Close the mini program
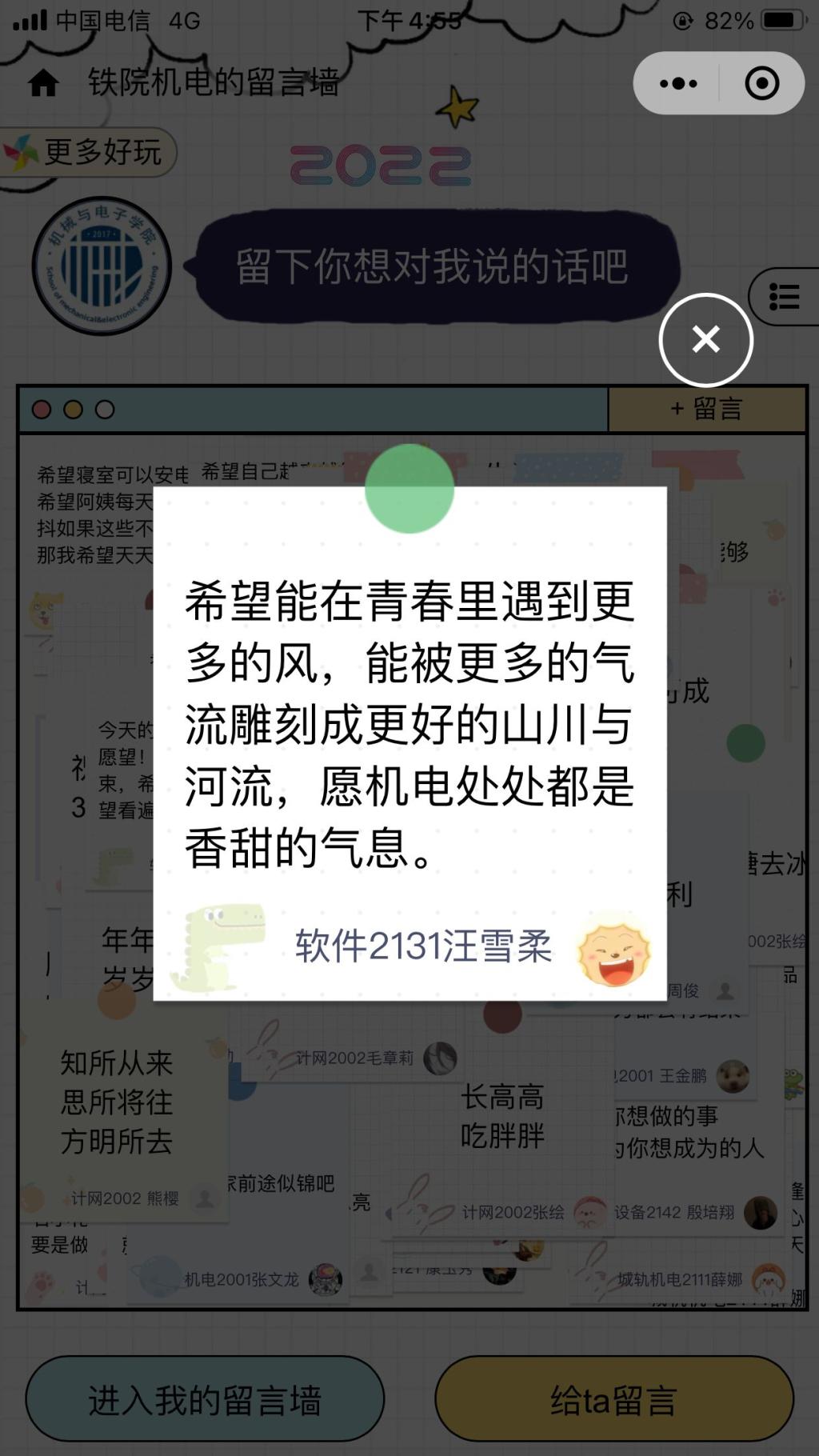819x1456 pixels. click(x=761, y=83)
